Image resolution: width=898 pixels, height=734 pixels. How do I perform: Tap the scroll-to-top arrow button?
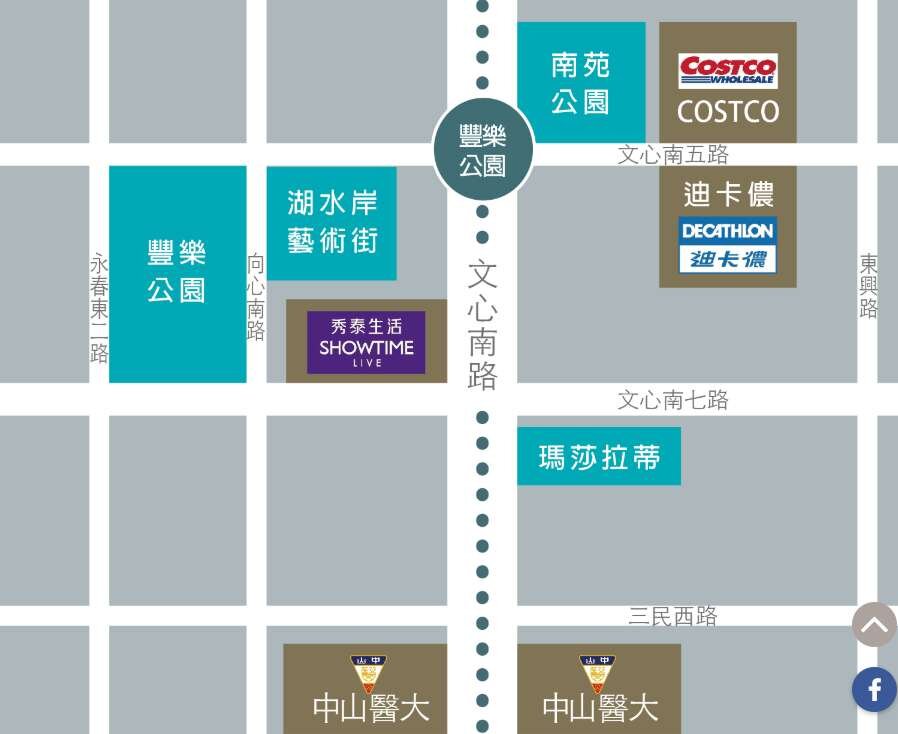874,625
